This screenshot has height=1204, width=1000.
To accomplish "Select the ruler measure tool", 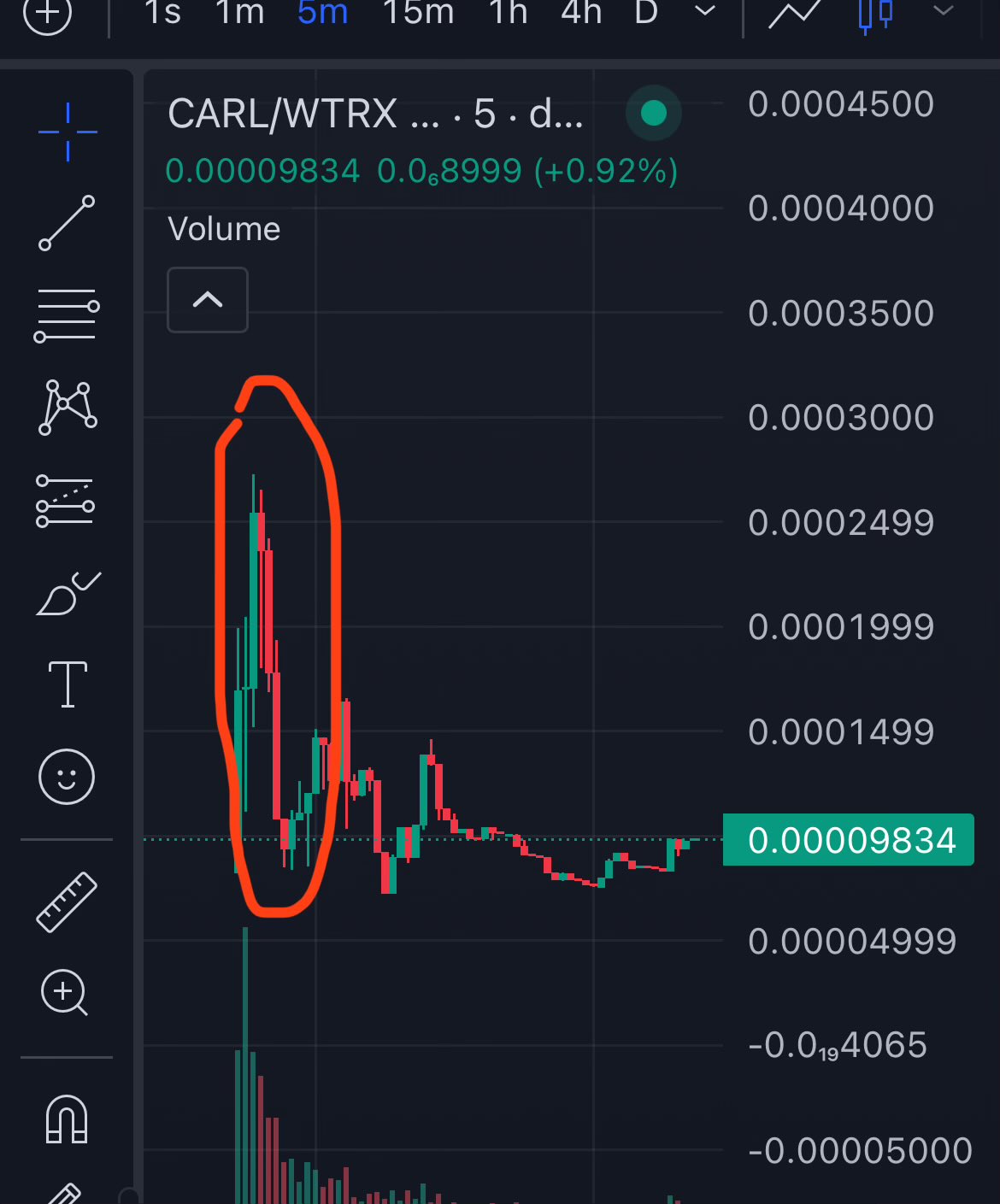I will click(x=67, y=902).
